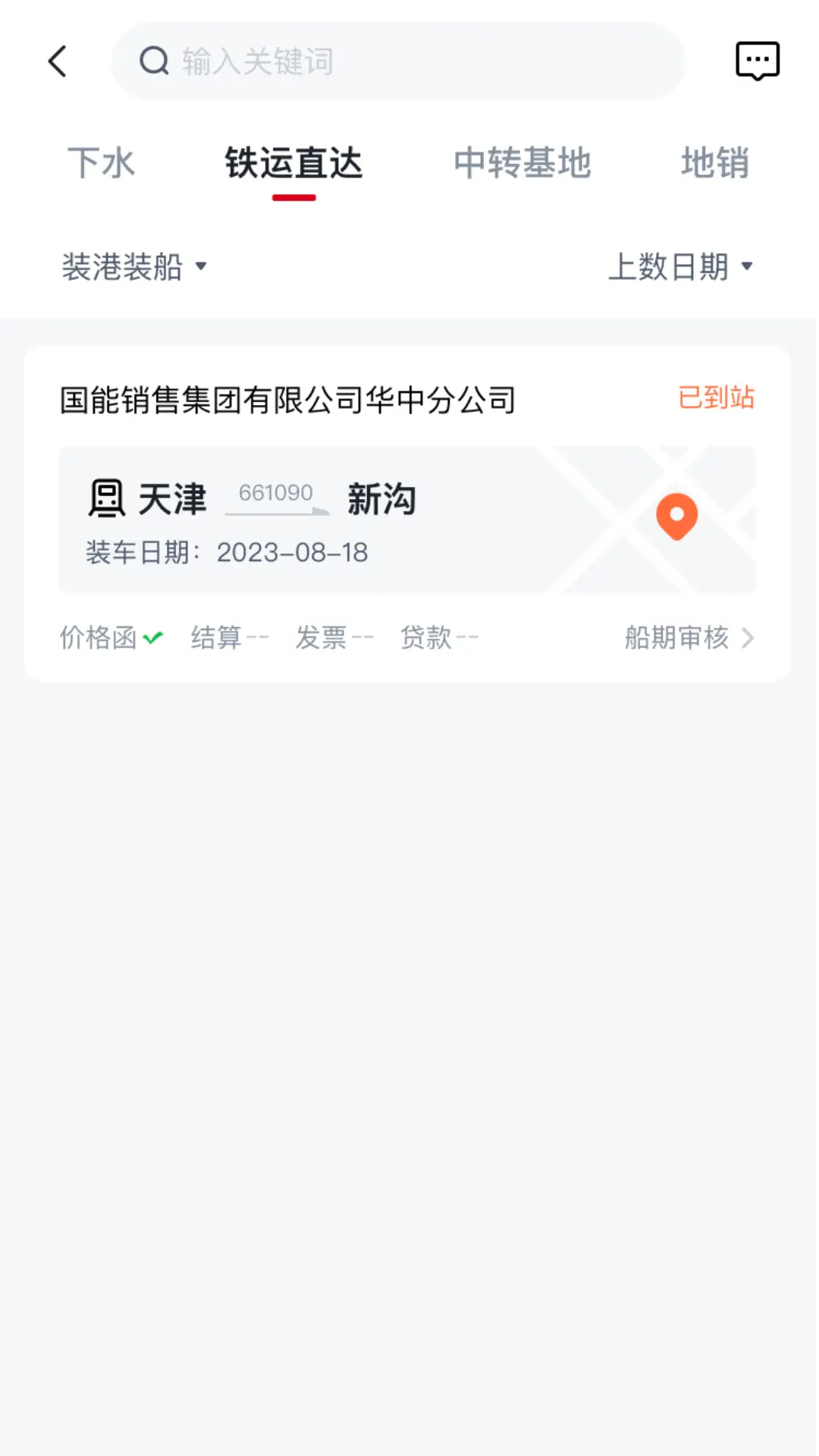Screen dimensions: 819x1456
Task: Expand details with the 船期审核 chevron
Action: [748, 638]
